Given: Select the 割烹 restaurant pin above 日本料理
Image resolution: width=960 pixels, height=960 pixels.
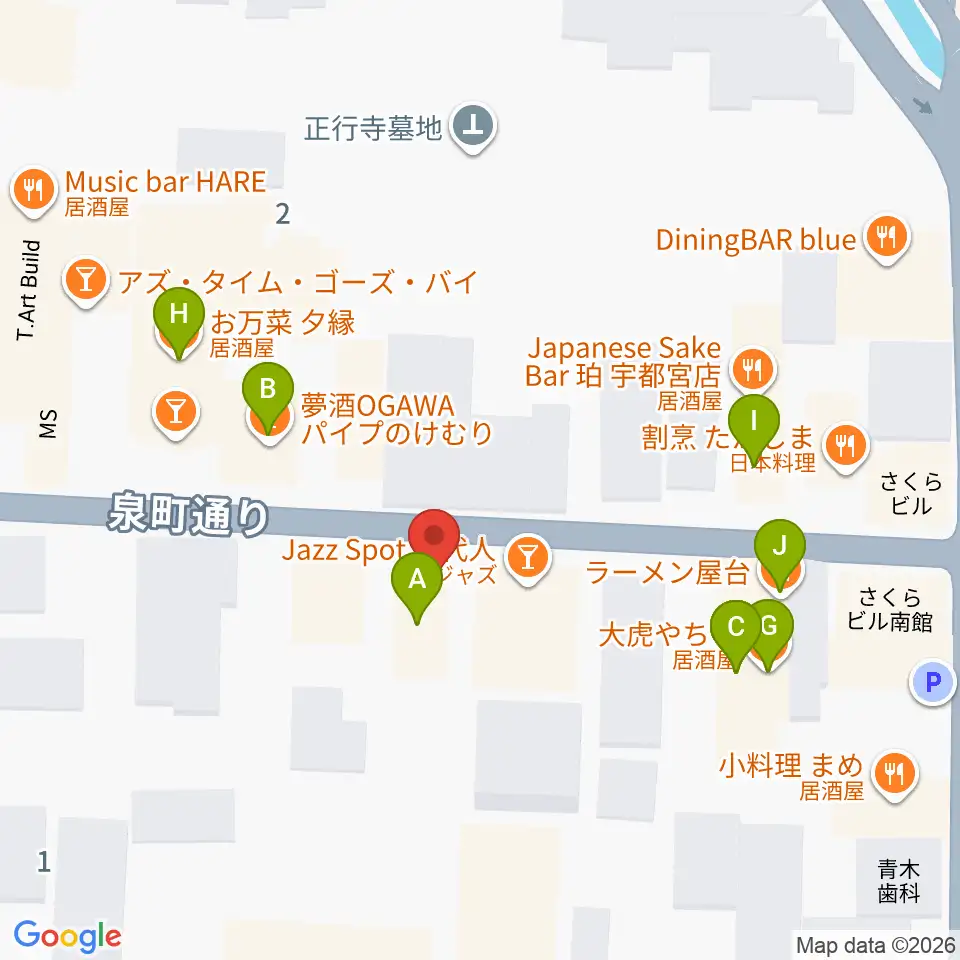Looking at the screenshot, I should pos(846,445).
